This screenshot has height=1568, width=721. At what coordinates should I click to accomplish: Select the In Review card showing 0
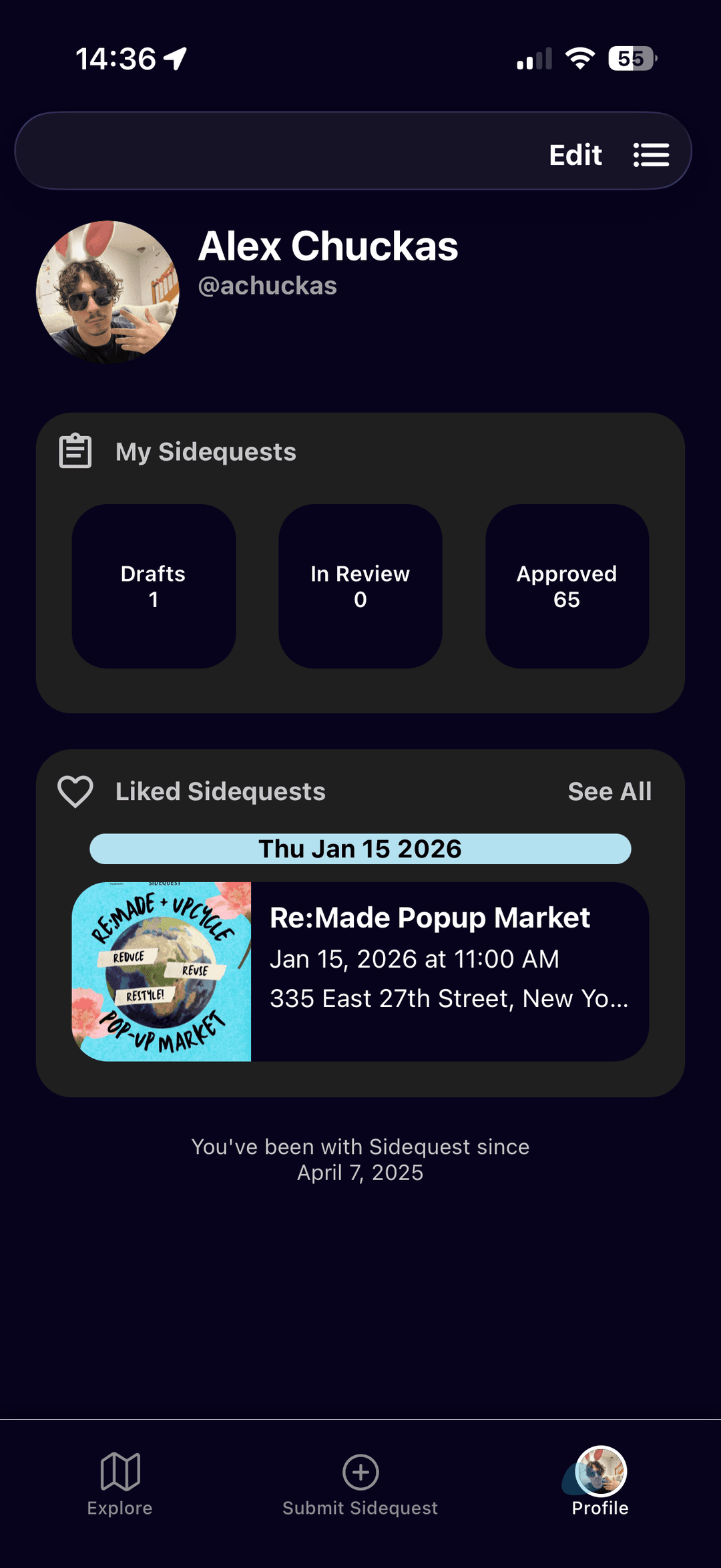click(360, 586)
